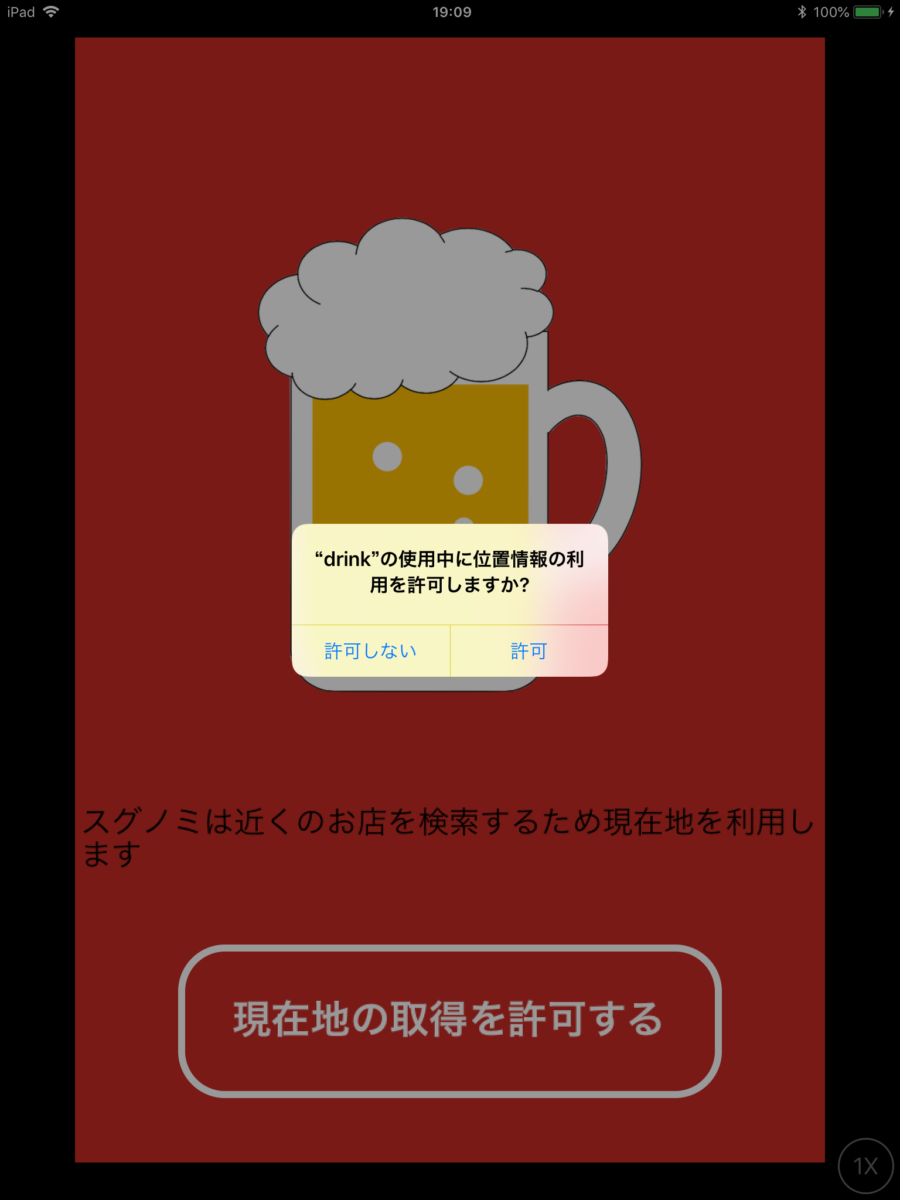
Task: Toggle the 1X app scaling button
Action: point(865,1165)
